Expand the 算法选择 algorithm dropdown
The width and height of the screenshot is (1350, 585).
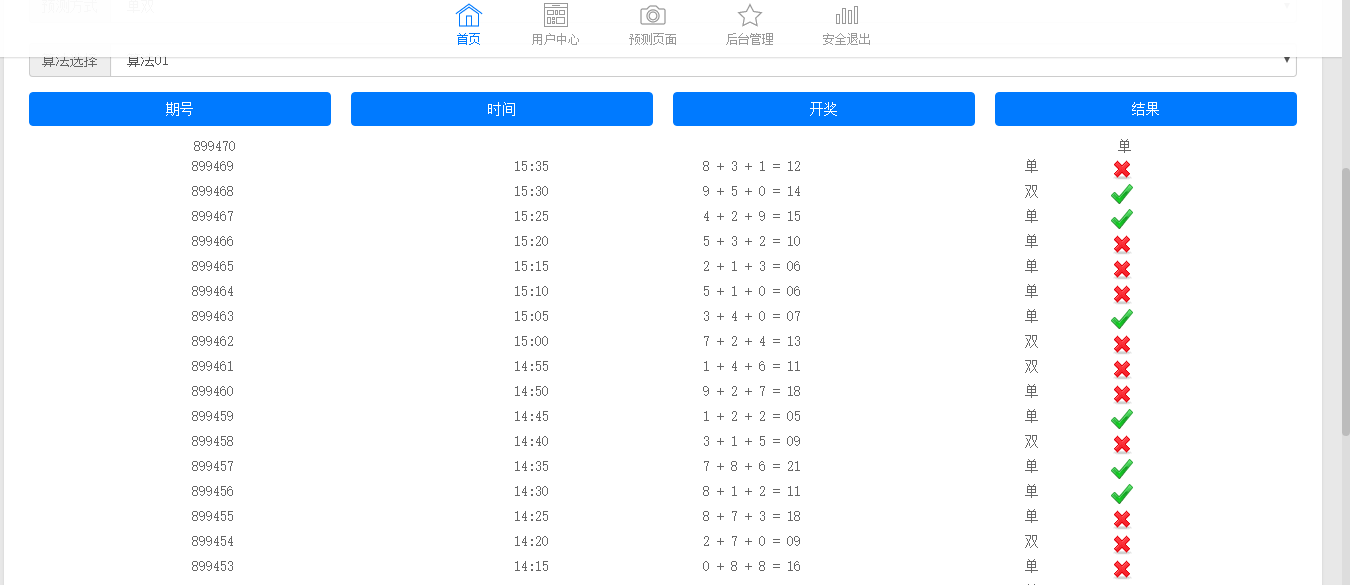tap(702, 62)
